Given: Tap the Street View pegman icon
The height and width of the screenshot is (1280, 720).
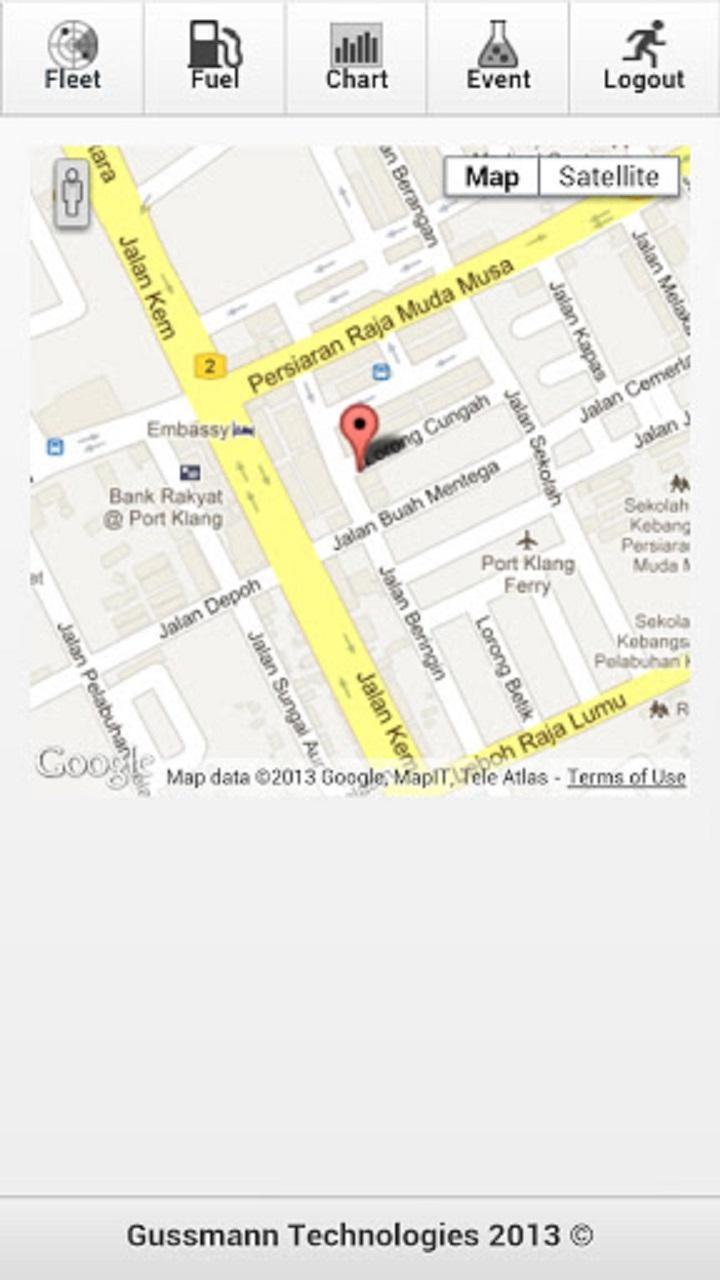Looking at the screenshot, I should [x=72, y=193].
